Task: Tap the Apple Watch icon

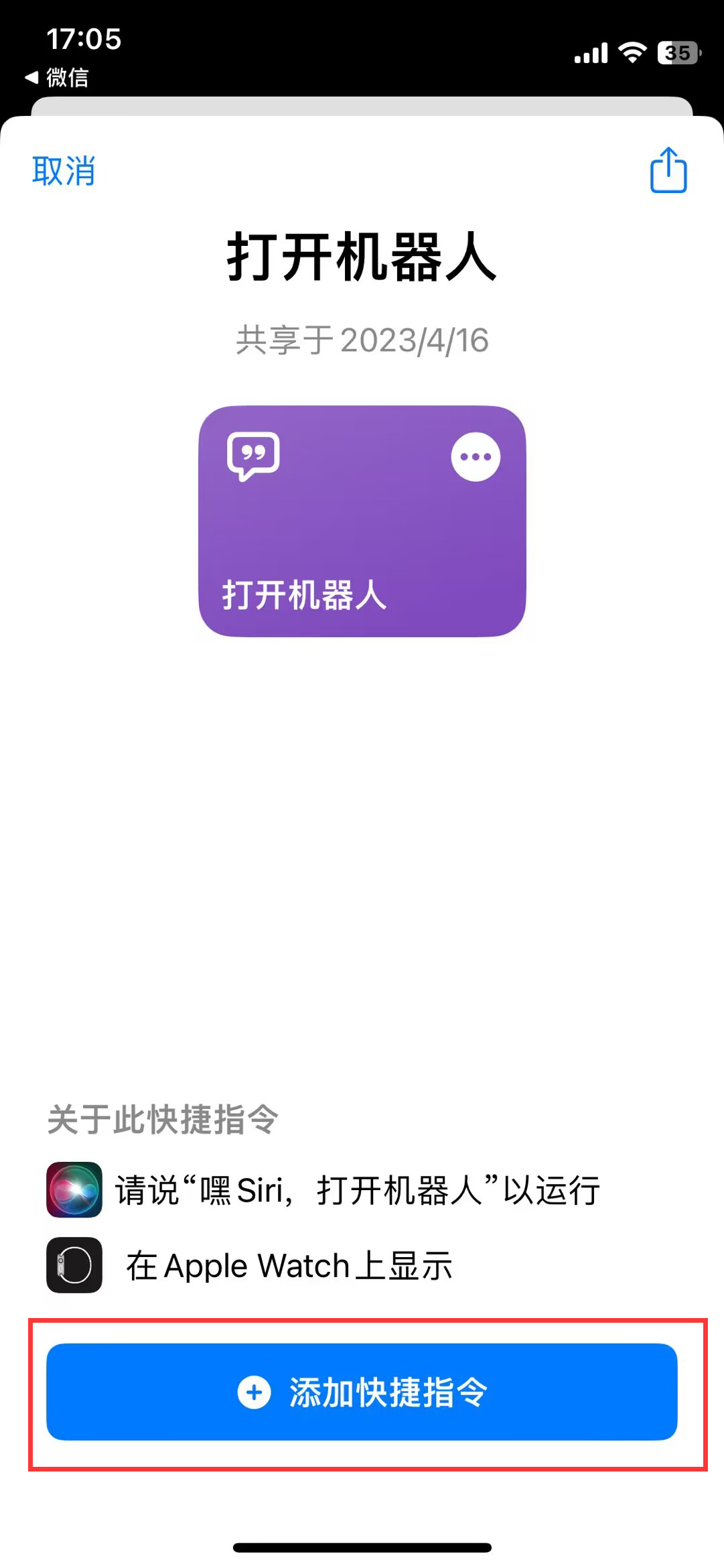Action: [x=74, y=1264]
